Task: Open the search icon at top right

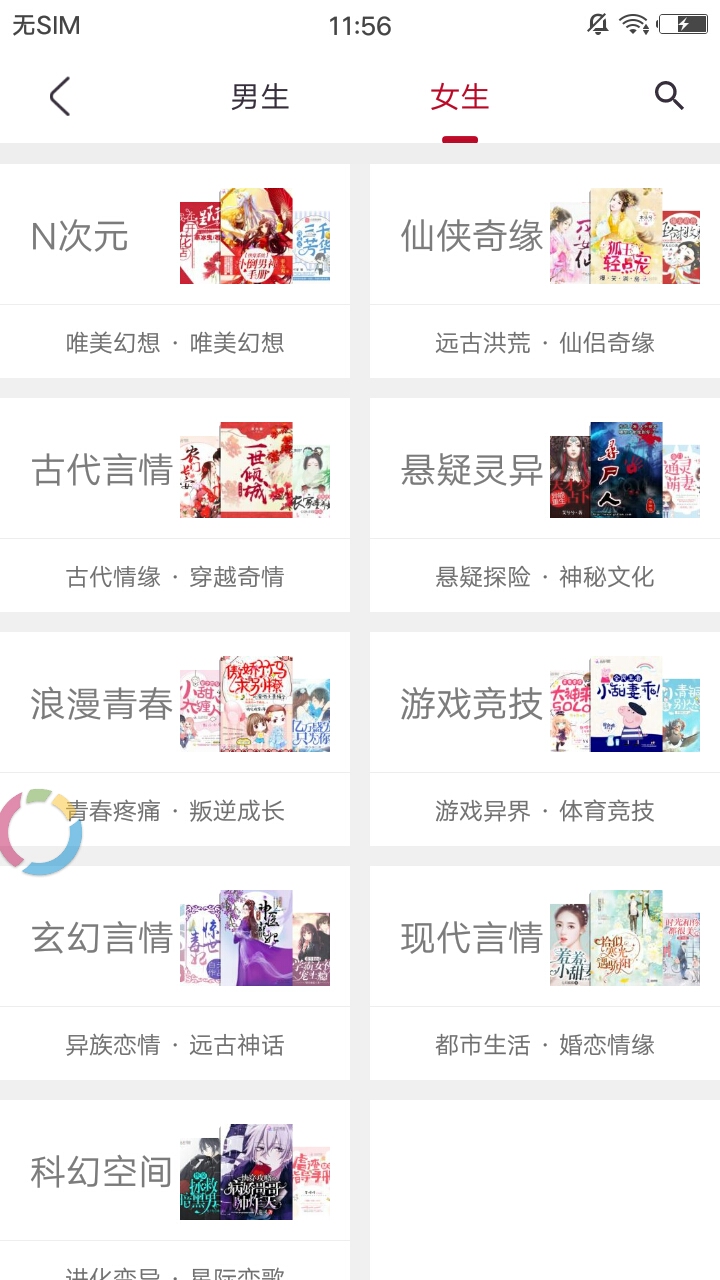Action: [x=668, y=96]
